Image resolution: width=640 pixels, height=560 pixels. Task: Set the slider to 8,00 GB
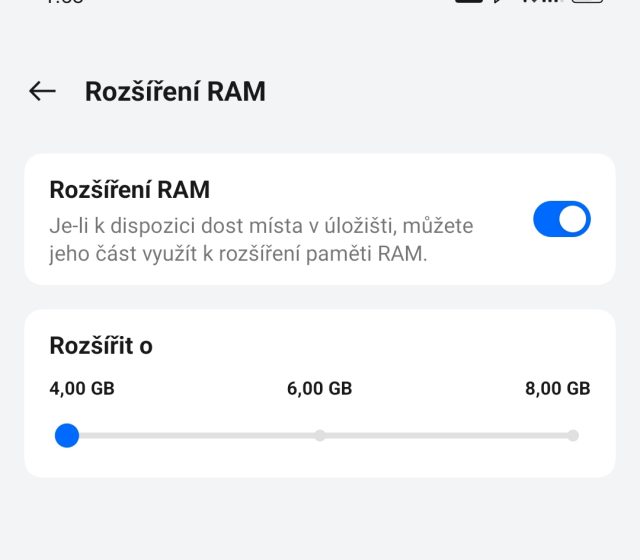[x=572, y=435]
